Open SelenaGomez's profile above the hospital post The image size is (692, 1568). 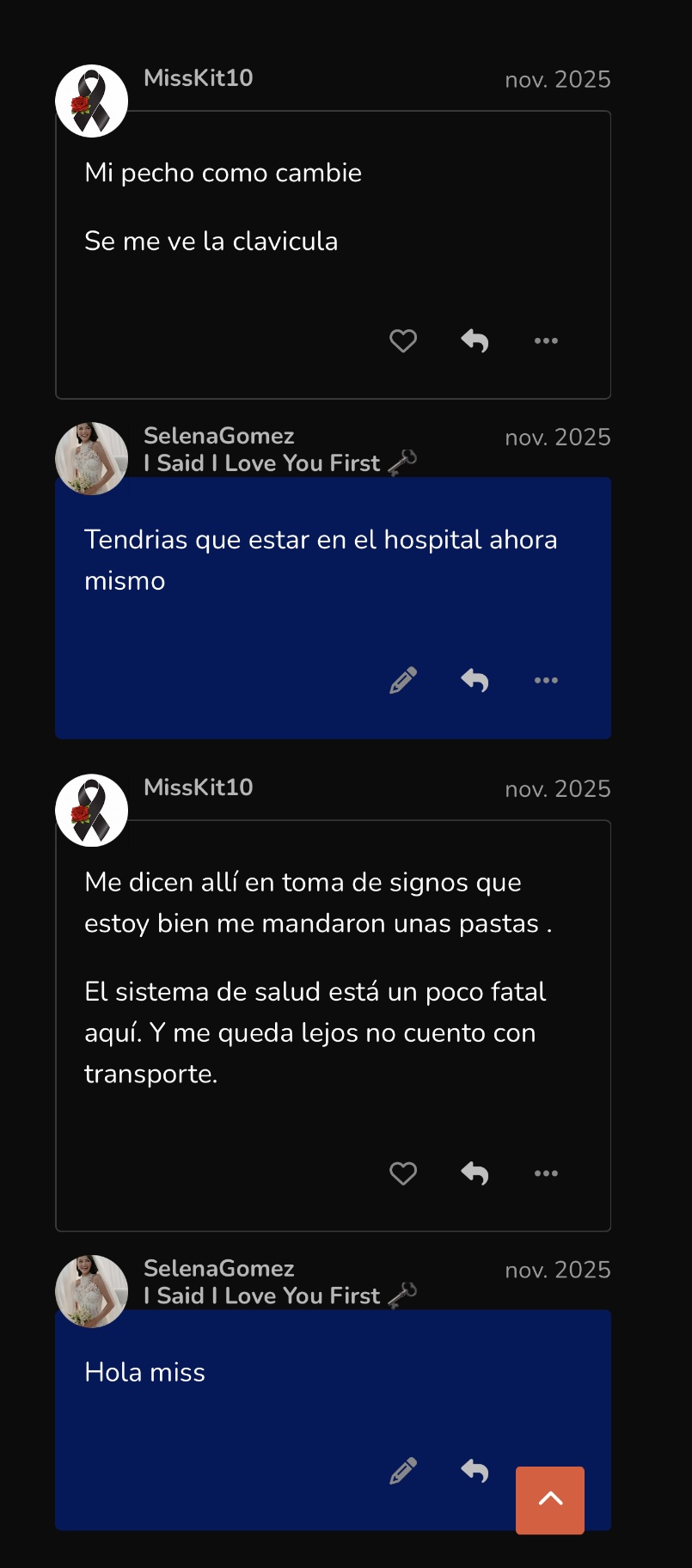(x=219, y=436)
